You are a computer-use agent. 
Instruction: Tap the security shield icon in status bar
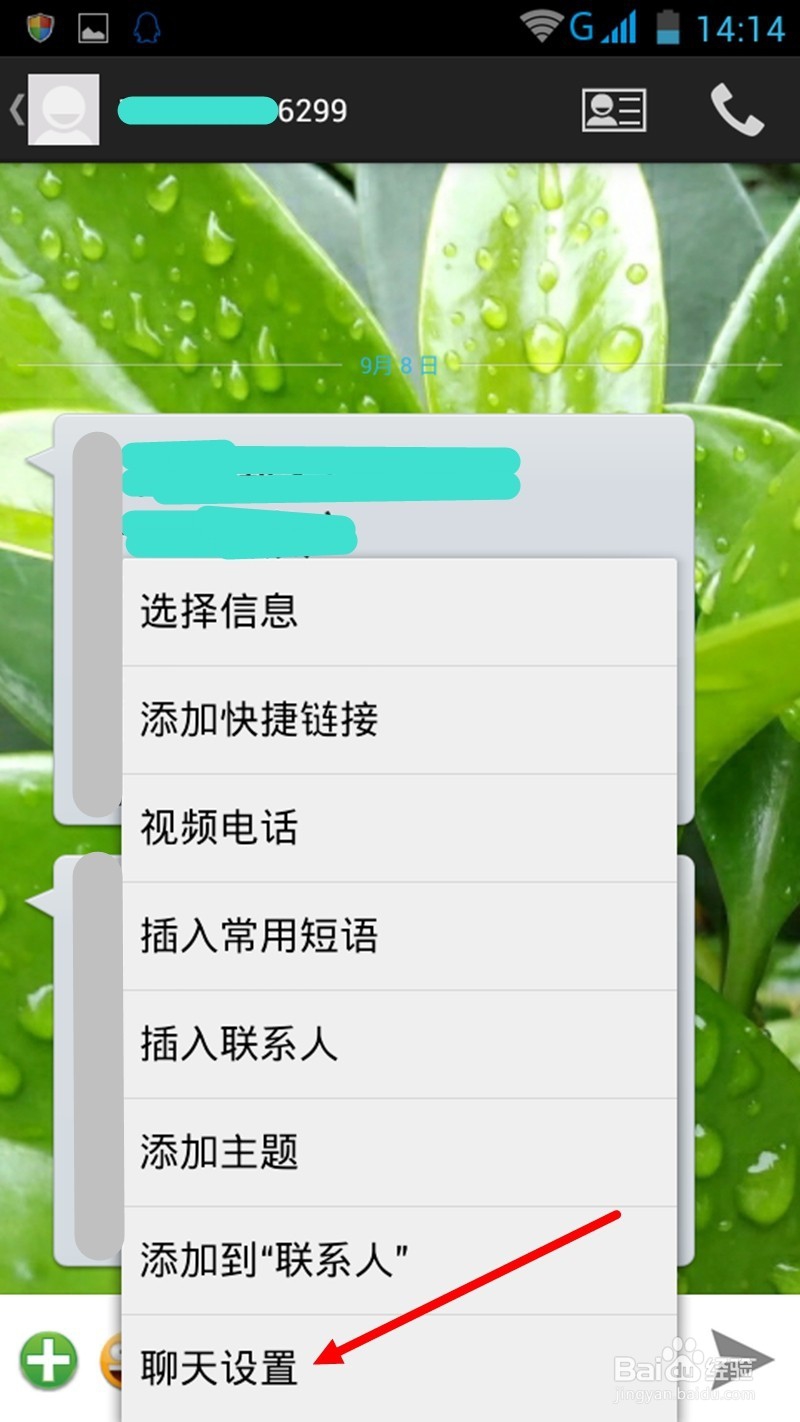coord(38,25)
